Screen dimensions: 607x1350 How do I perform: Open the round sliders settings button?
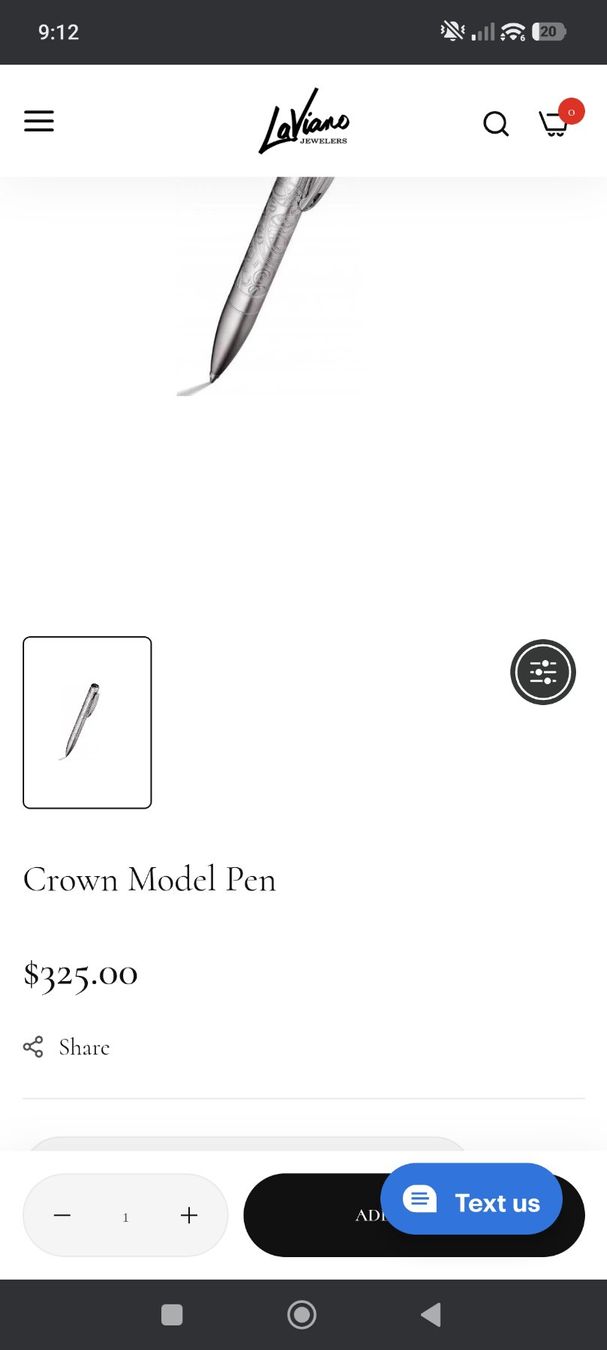[543, 672]
